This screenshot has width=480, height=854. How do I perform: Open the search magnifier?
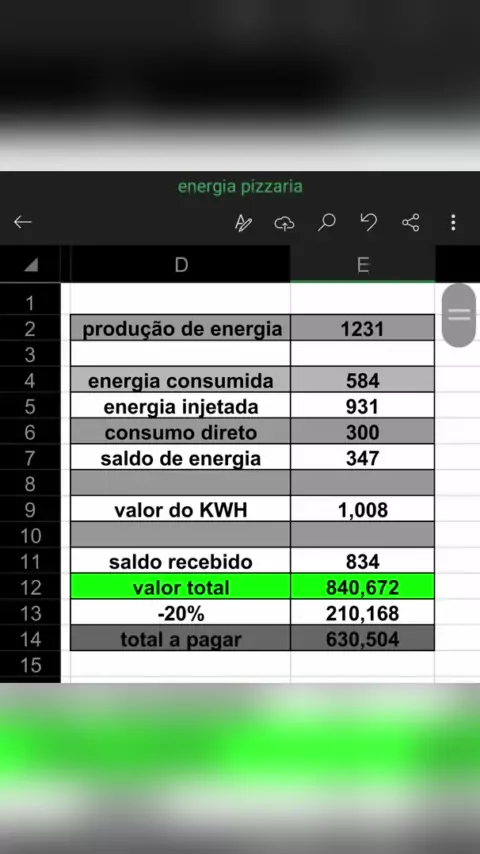(326, 222)
